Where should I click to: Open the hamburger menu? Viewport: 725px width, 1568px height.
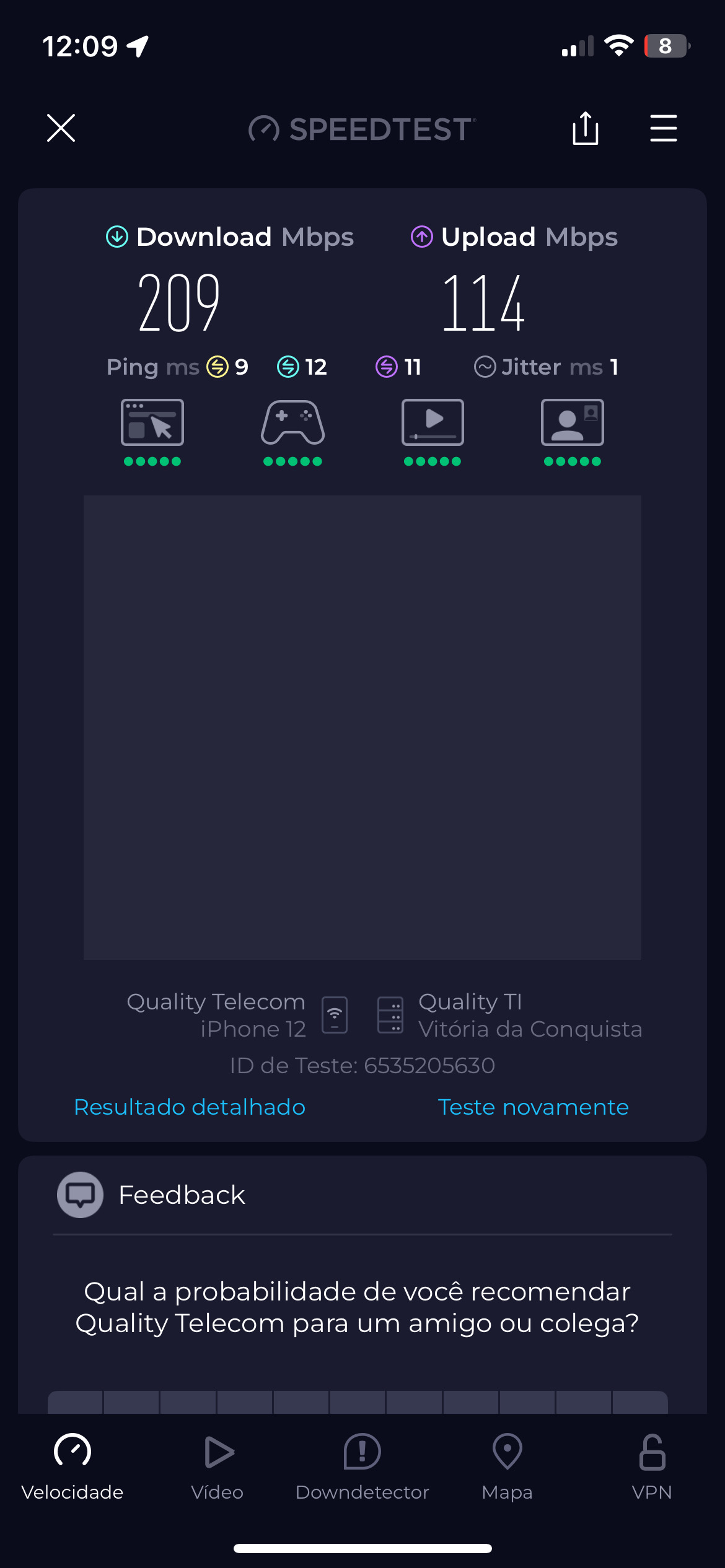[x=663, y=128]
